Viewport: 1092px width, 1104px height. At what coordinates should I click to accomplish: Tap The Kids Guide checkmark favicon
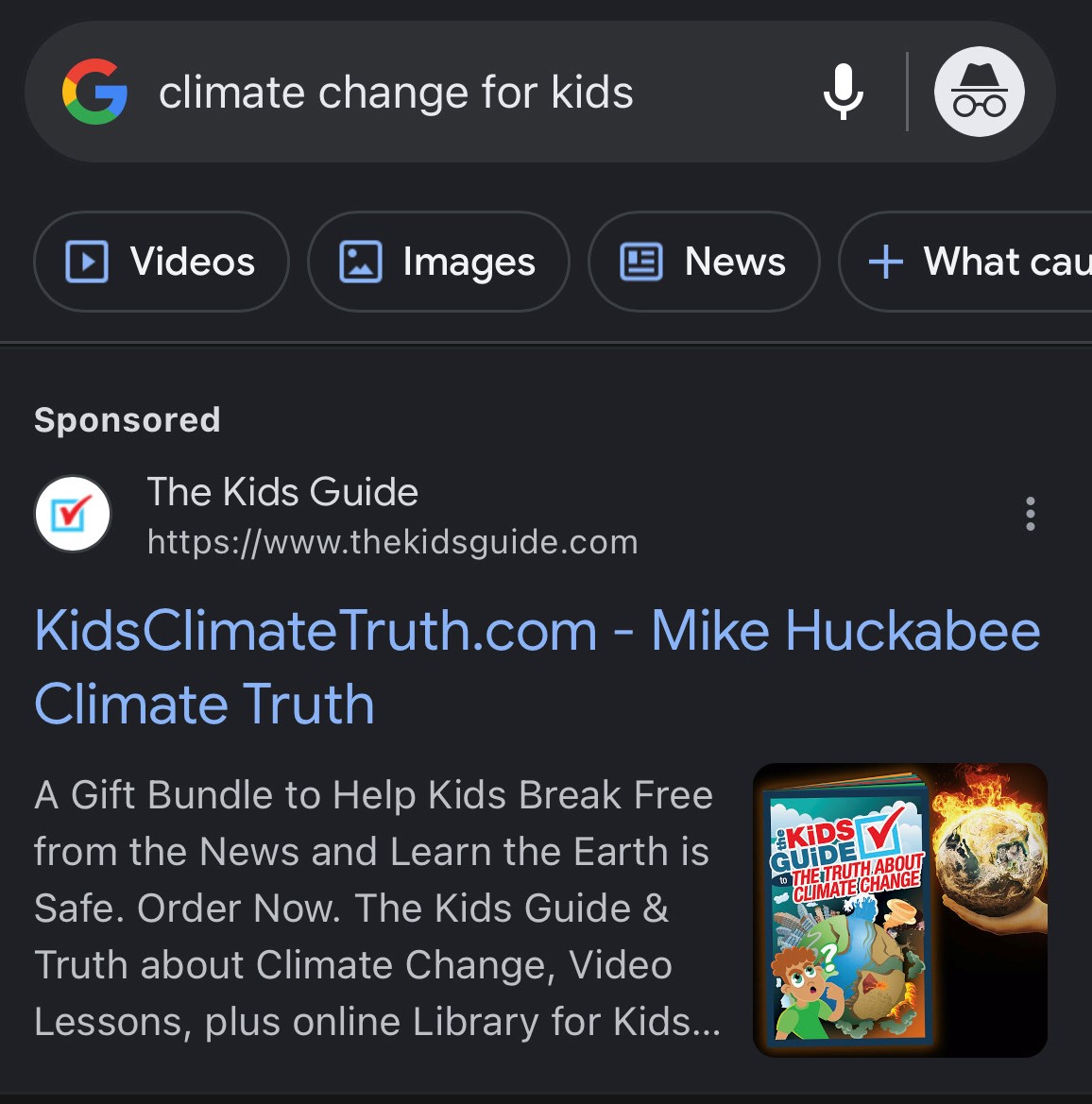[72, 514]
